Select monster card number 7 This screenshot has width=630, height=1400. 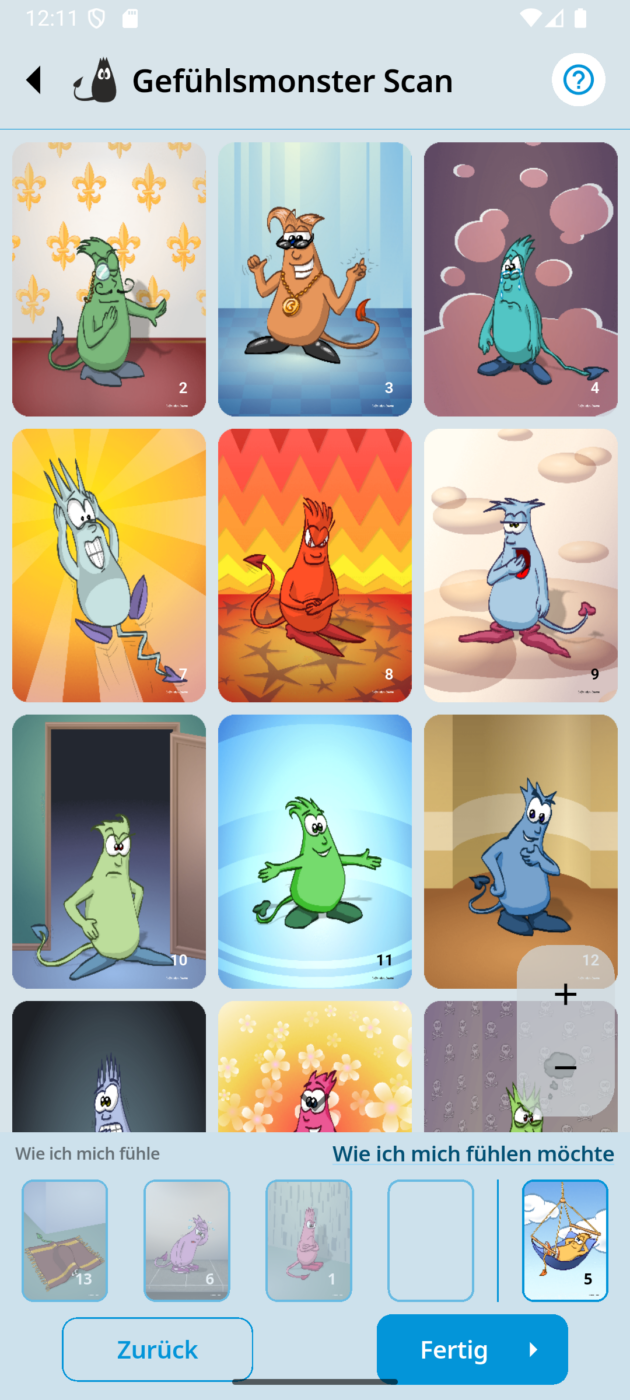pyautogui.click(x=109, y=565)
